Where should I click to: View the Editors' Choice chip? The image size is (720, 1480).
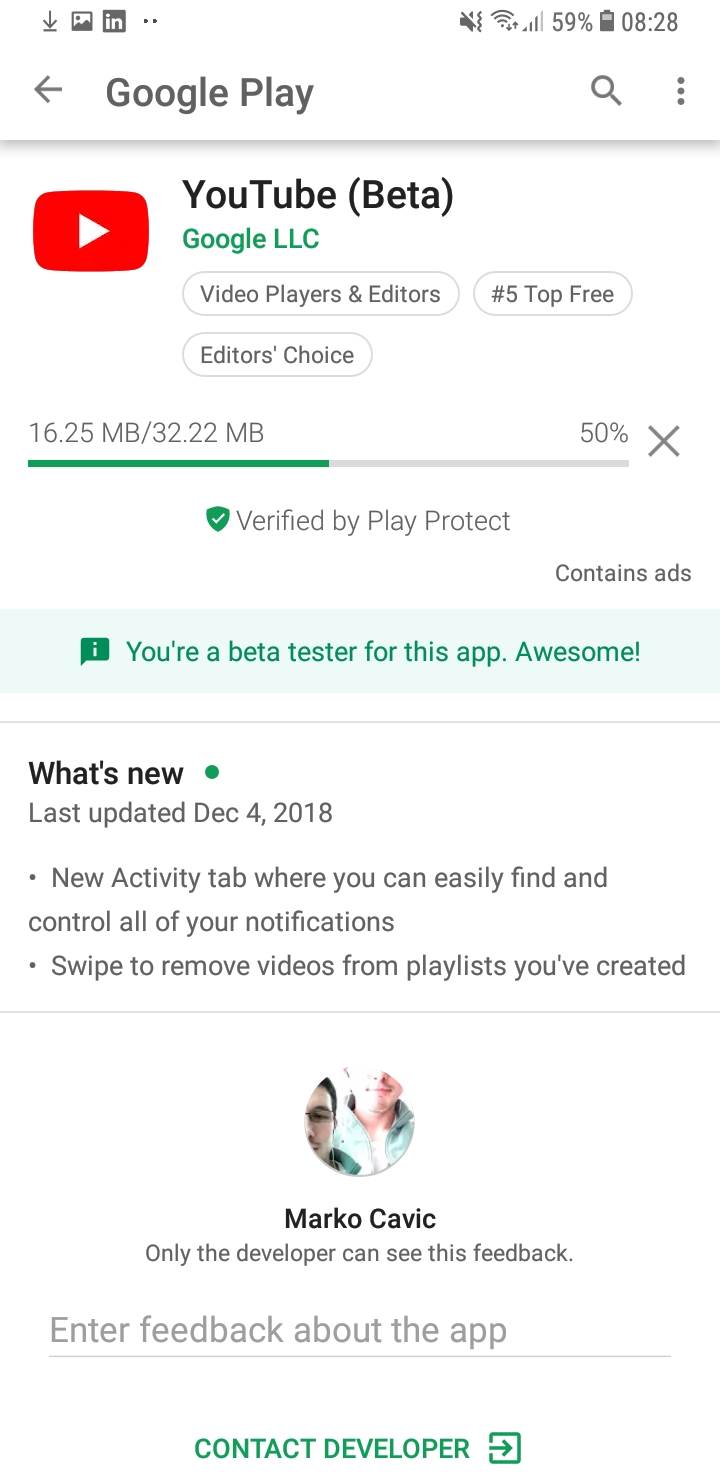pyautogui.click(x=277, y=355)
